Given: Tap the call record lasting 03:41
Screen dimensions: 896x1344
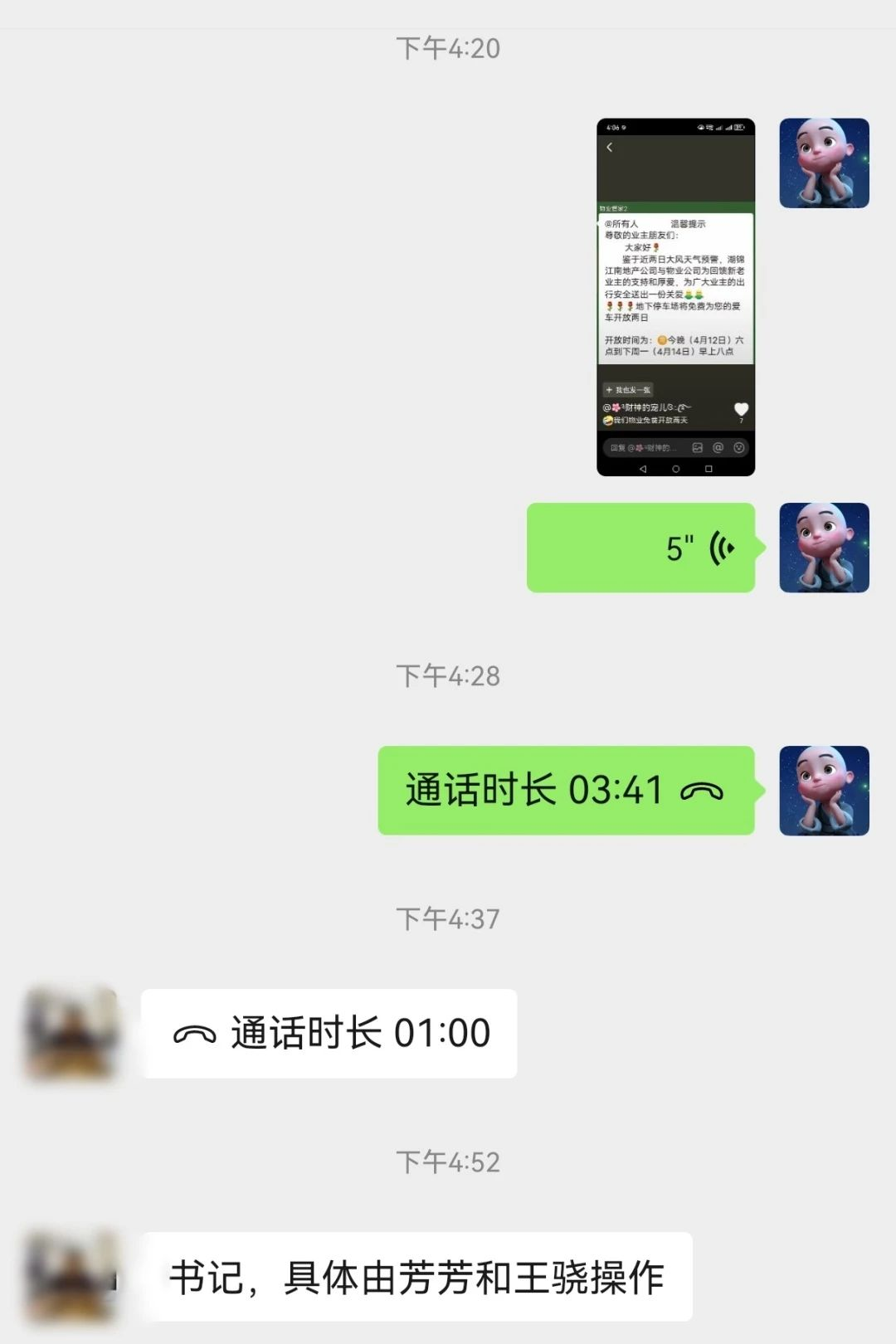Looking at the screenshot, I should point(565,790).
